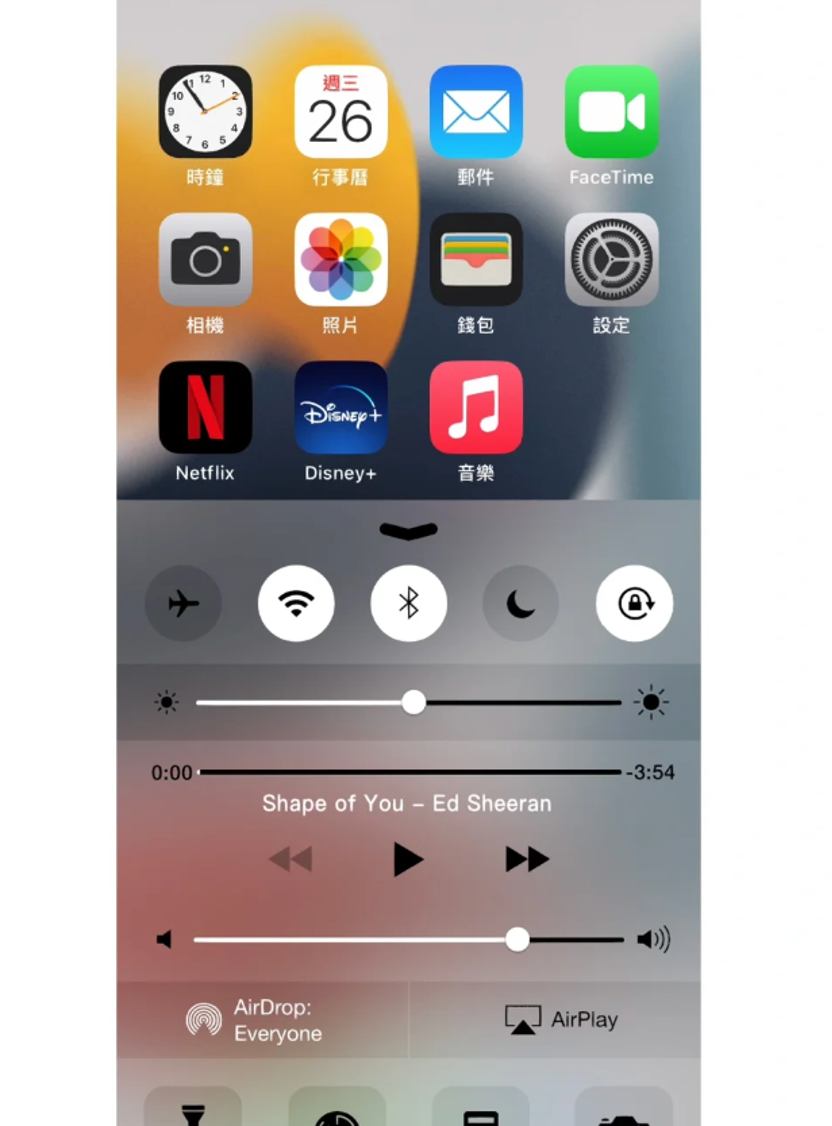The width and height of the screenshot is (832, 1126).
Task: Go back to previous track
Action: click(x=291, y=859)
